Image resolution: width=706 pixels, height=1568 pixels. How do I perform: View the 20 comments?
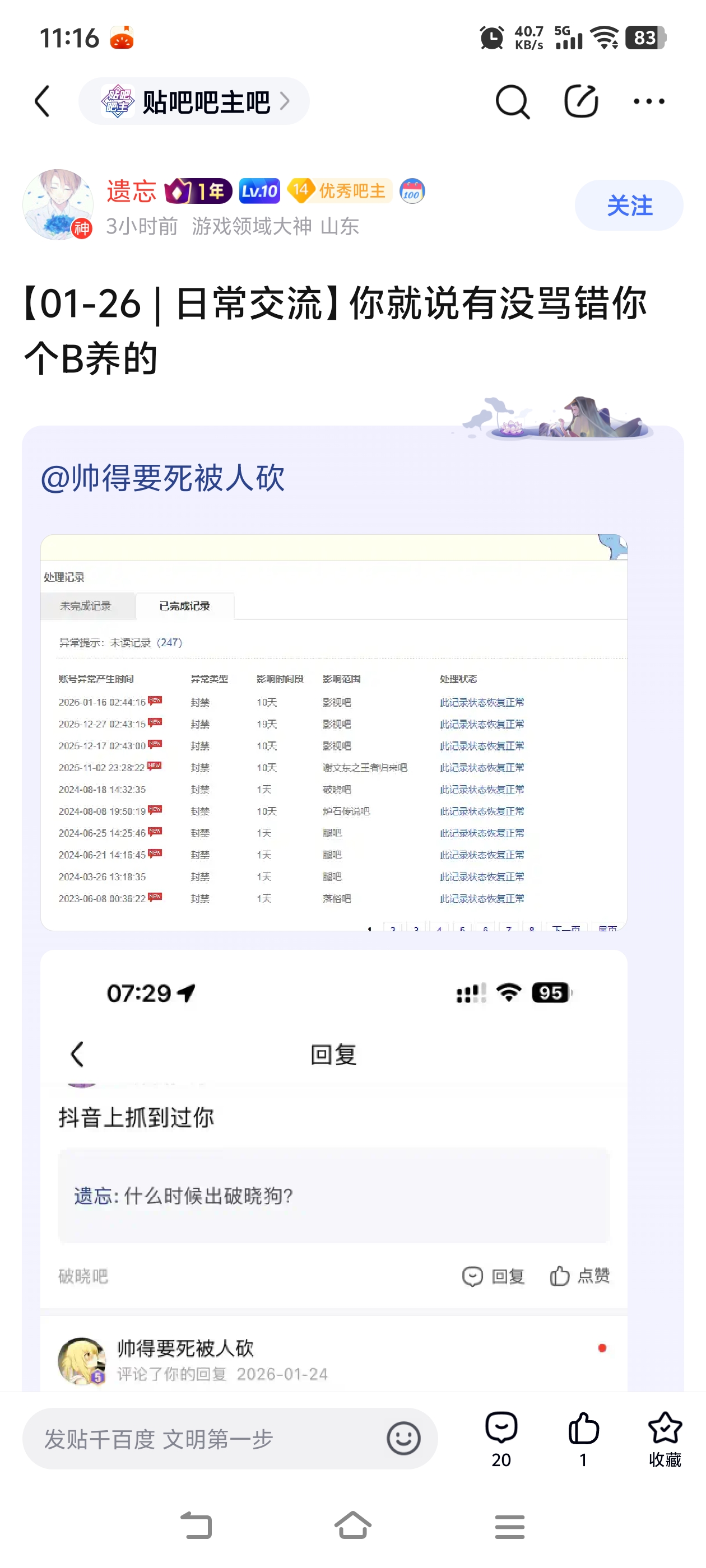[x=501, y=1439]
